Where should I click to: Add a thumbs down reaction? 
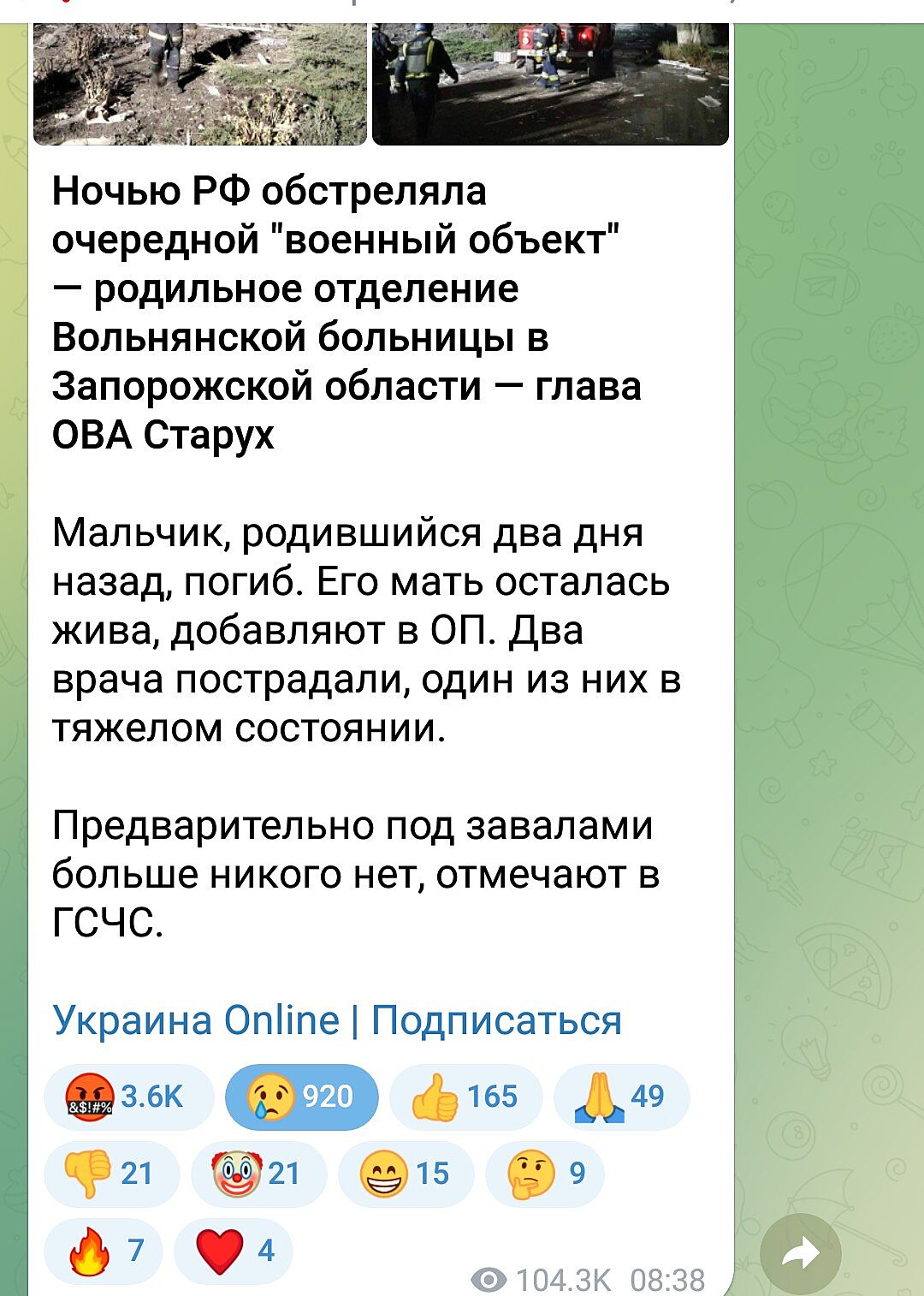[x=111, y=1173]
